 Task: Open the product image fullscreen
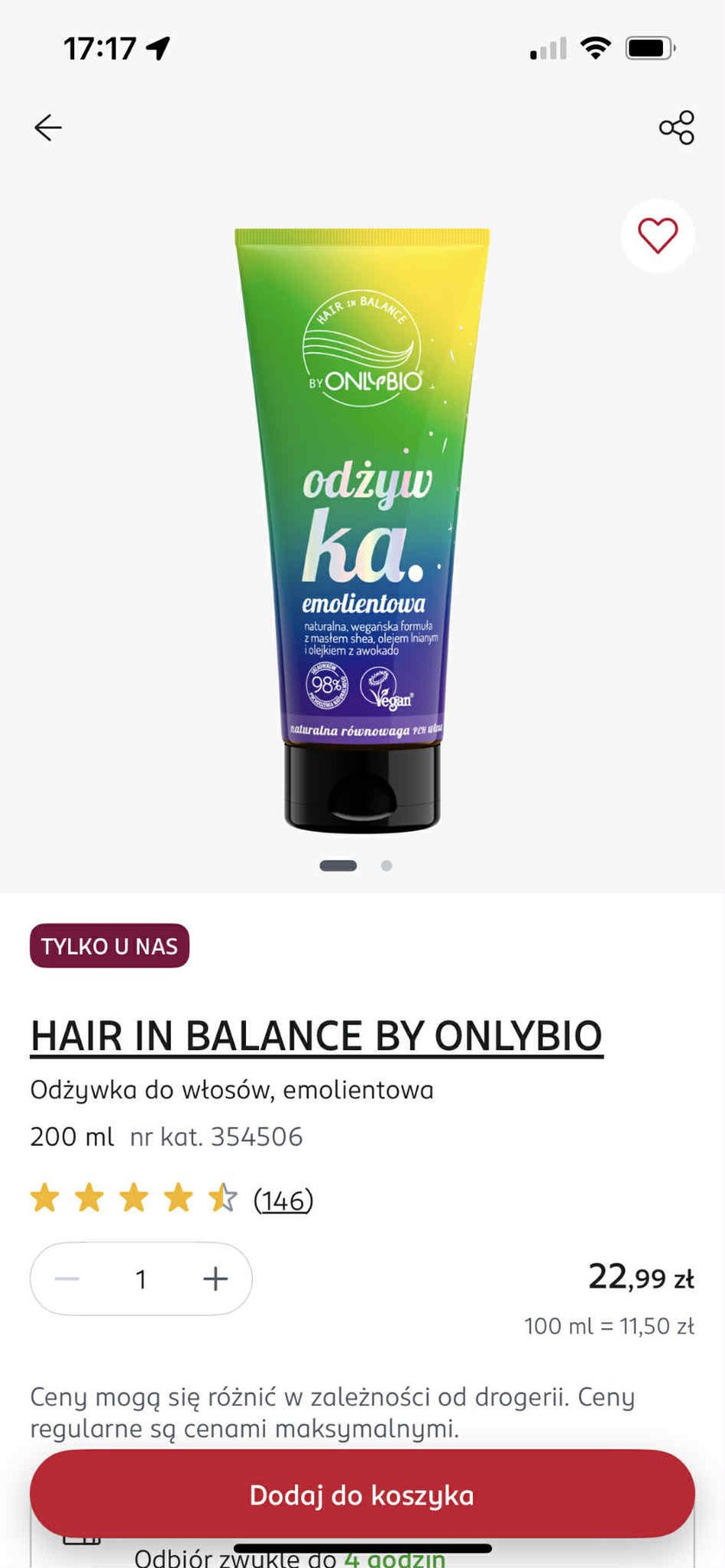[362, 531]
